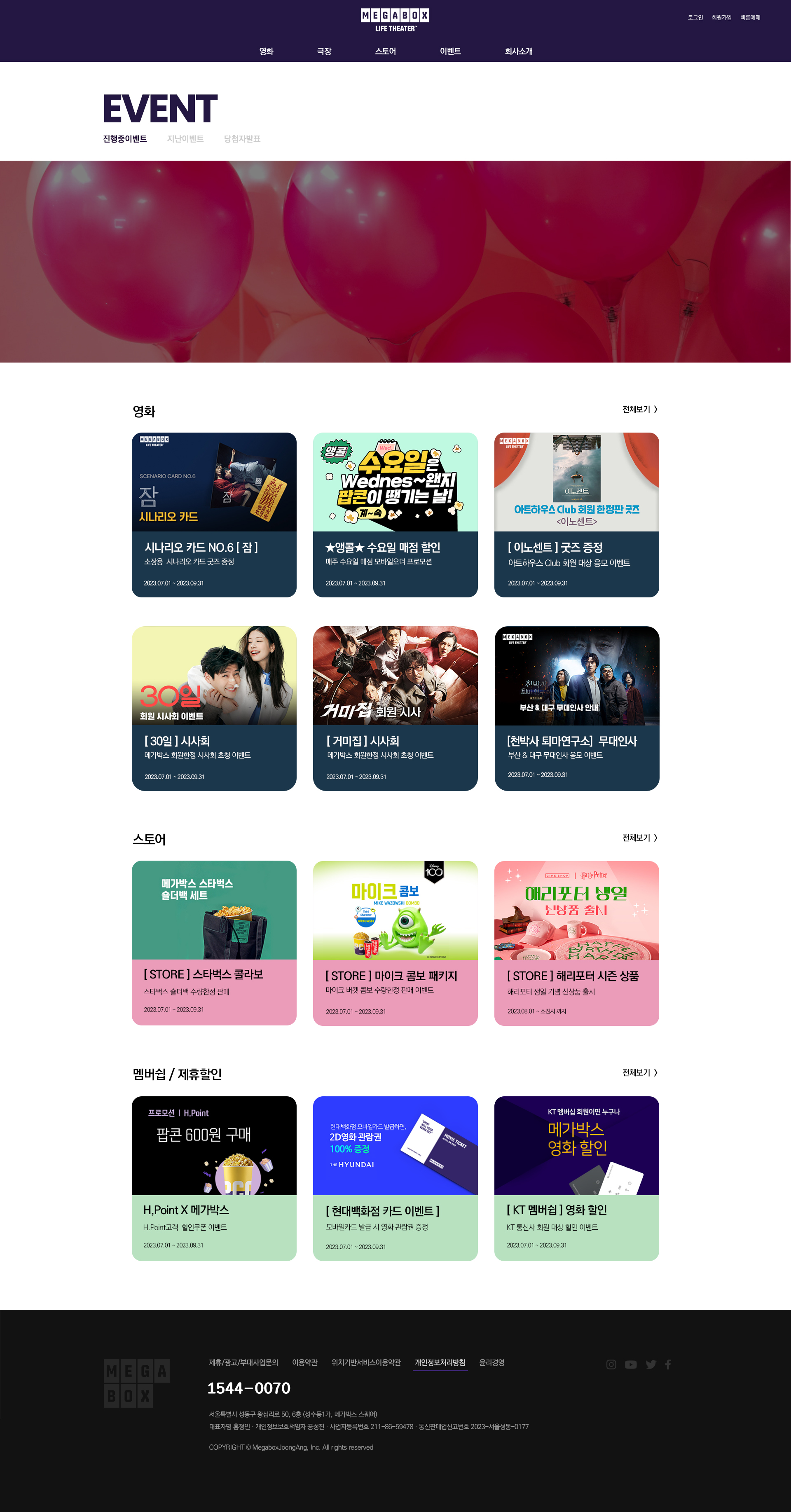Select the [거미집] 시사회 card
This screenshot has width=791, height=1512.
click(x=395, y=709)
